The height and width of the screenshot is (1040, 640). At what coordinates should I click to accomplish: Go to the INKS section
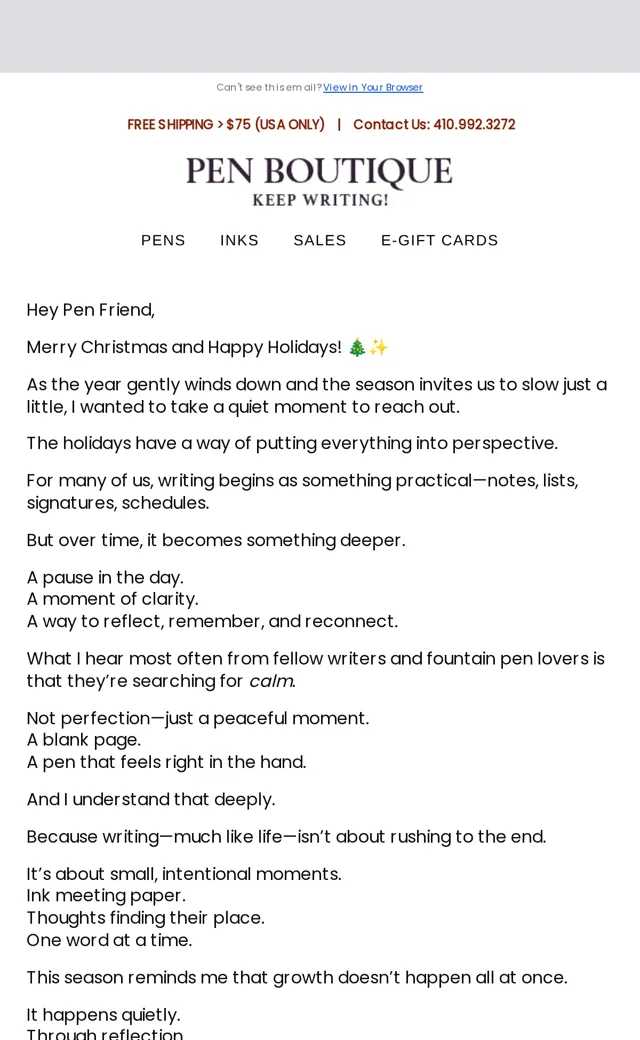[x=239, y=240]
